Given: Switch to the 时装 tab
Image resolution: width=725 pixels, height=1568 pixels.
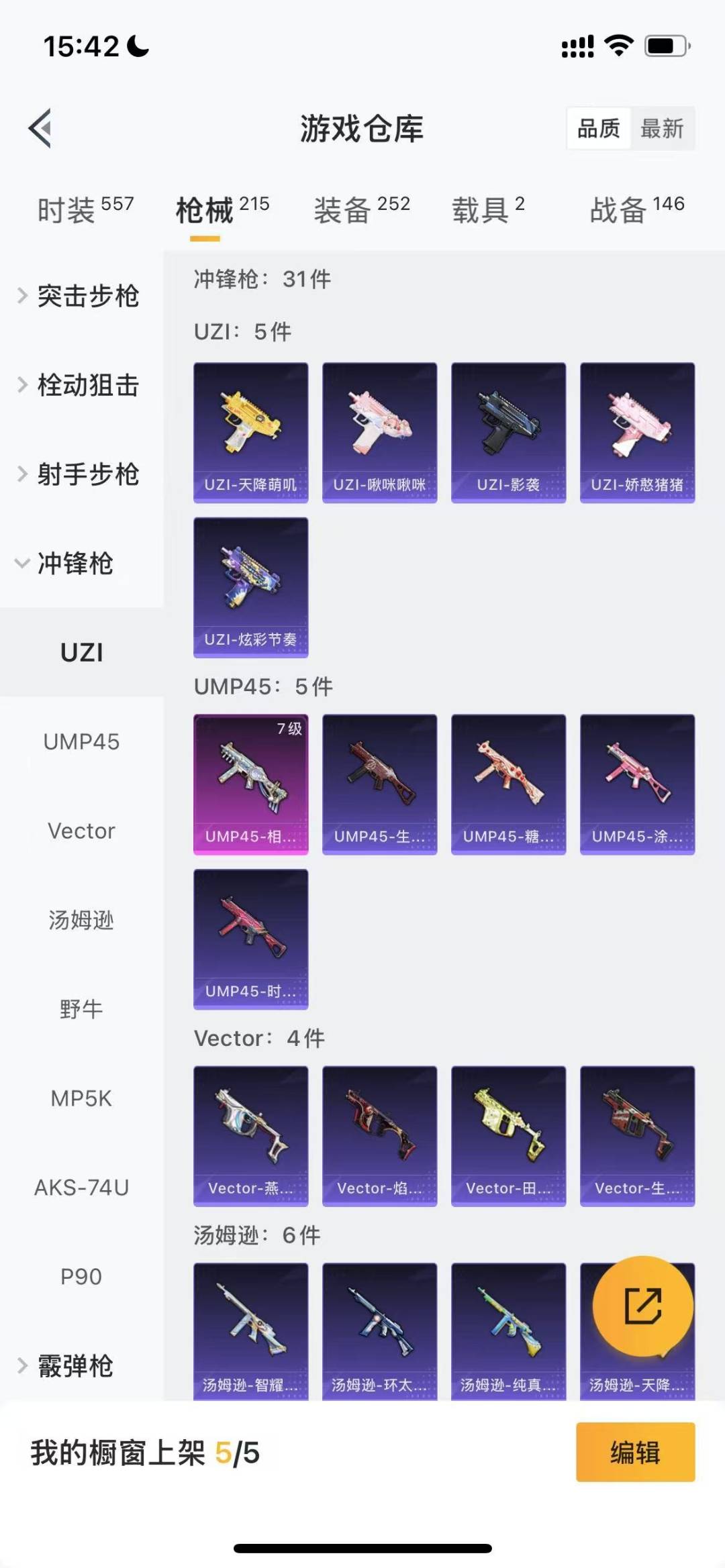Looking at the screenshot, I should [x=85, y=209].
